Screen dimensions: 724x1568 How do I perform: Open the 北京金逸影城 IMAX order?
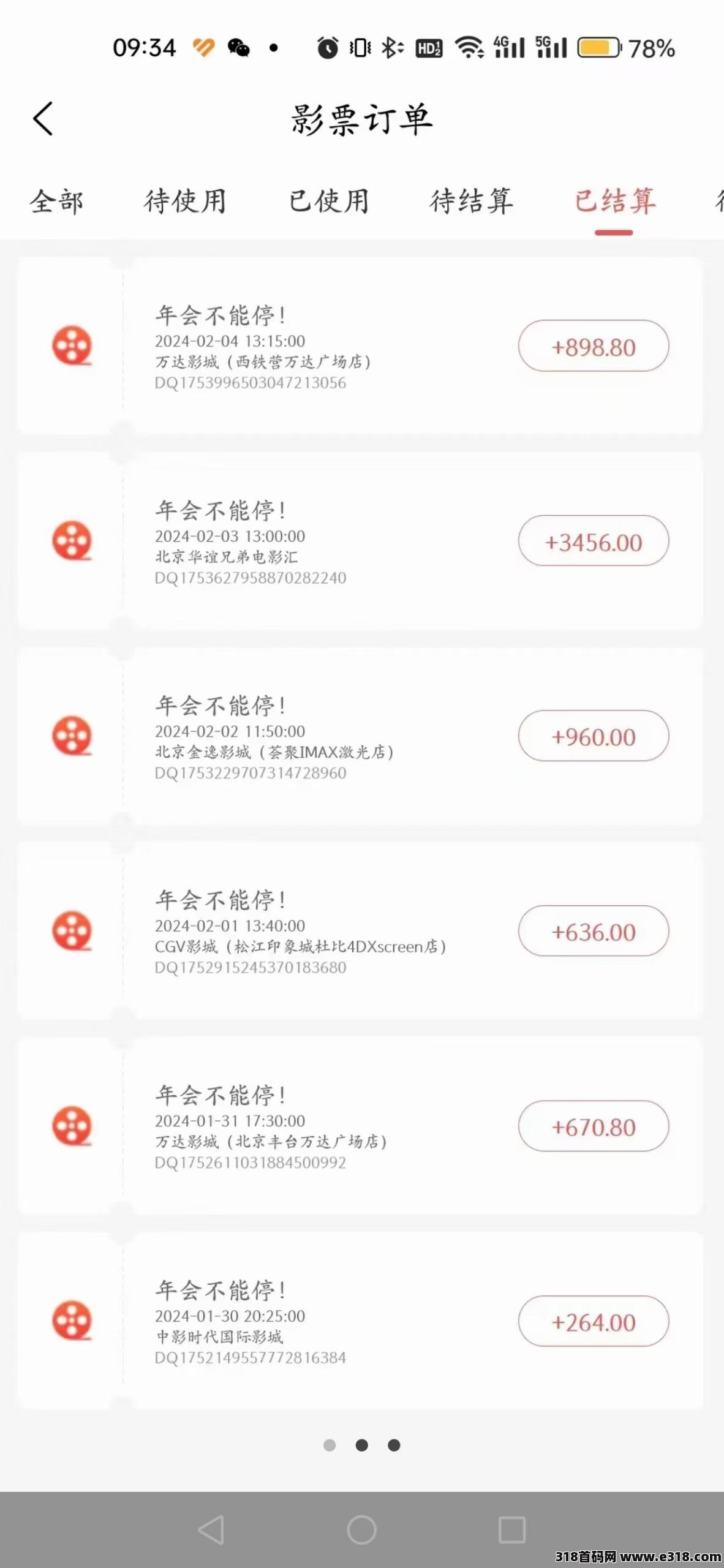coord(360,736)
